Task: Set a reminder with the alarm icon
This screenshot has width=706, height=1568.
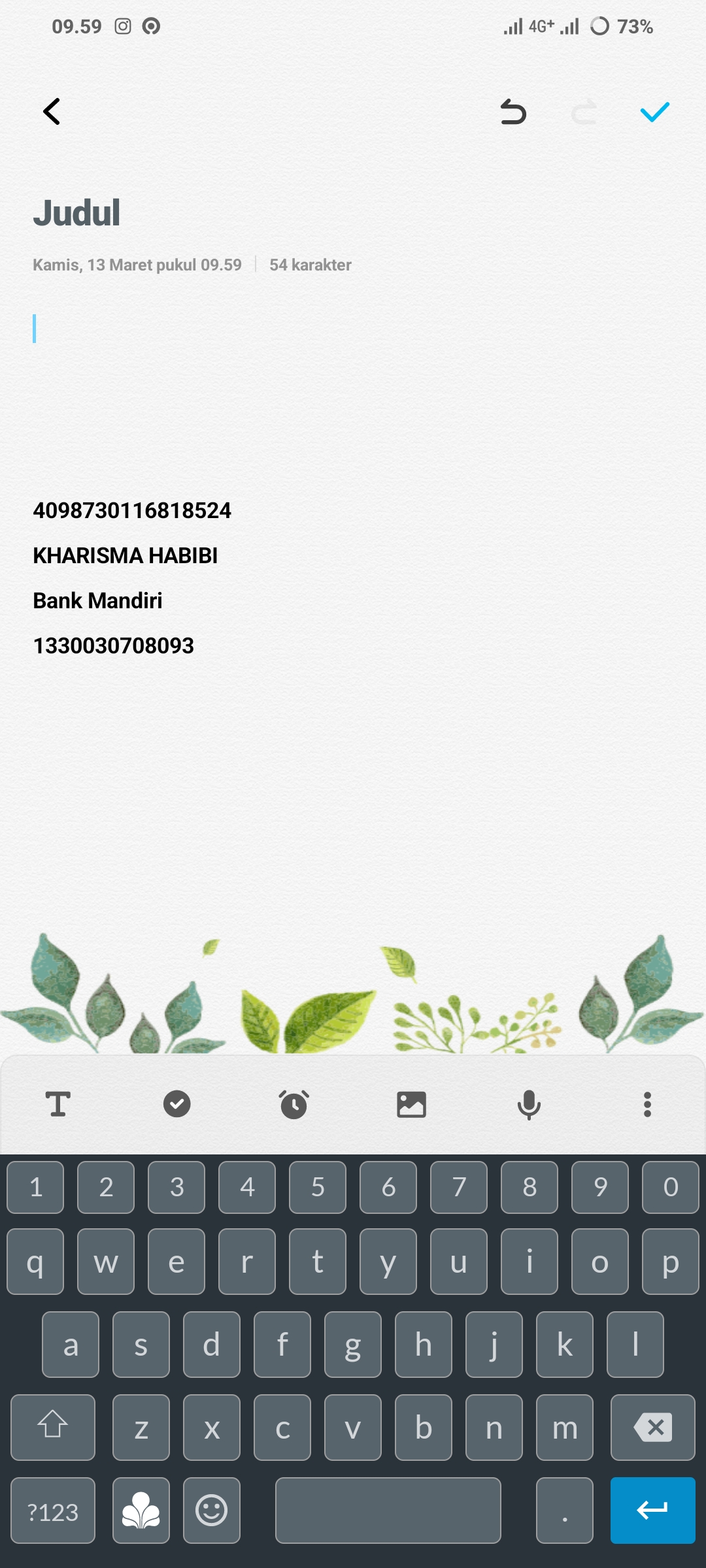Action: point(294,1104)
